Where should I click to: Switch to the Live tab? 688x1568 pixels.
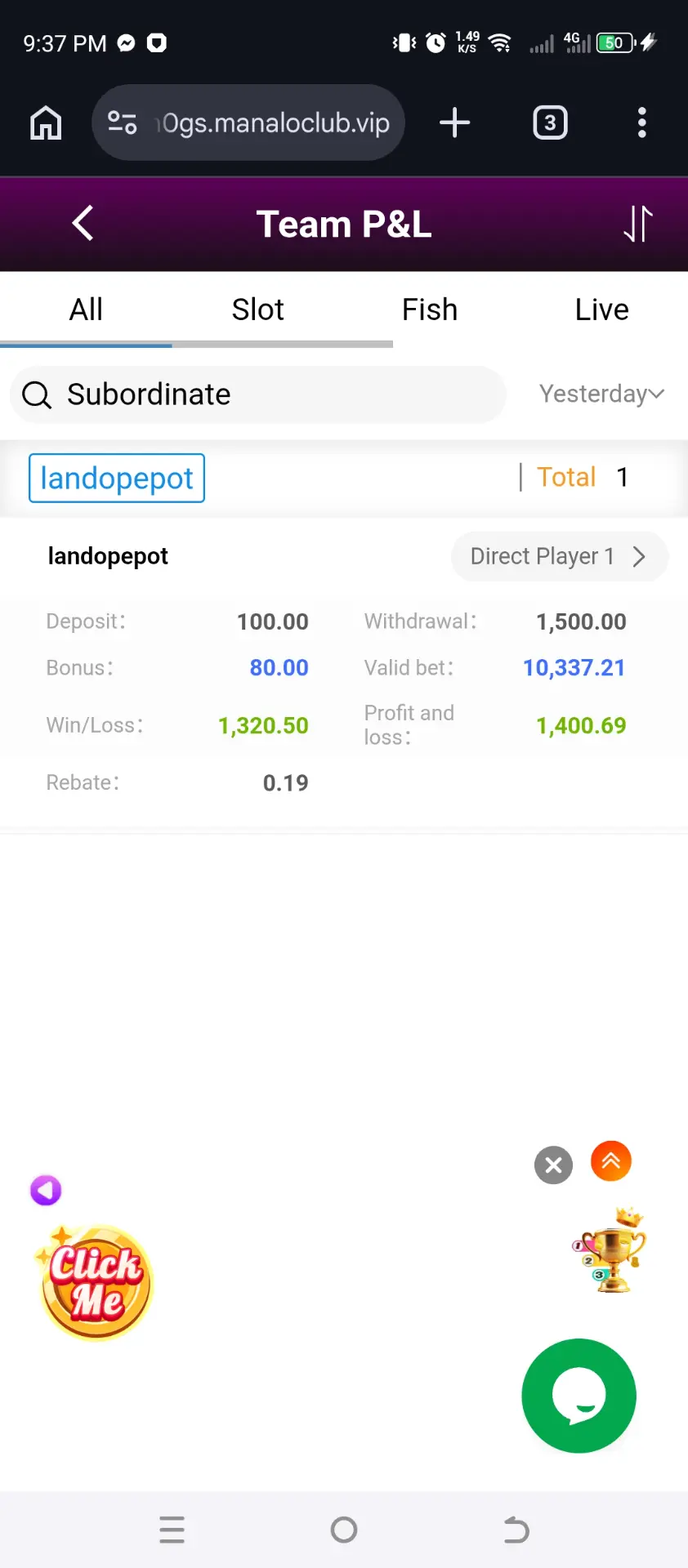pos(601,310)
